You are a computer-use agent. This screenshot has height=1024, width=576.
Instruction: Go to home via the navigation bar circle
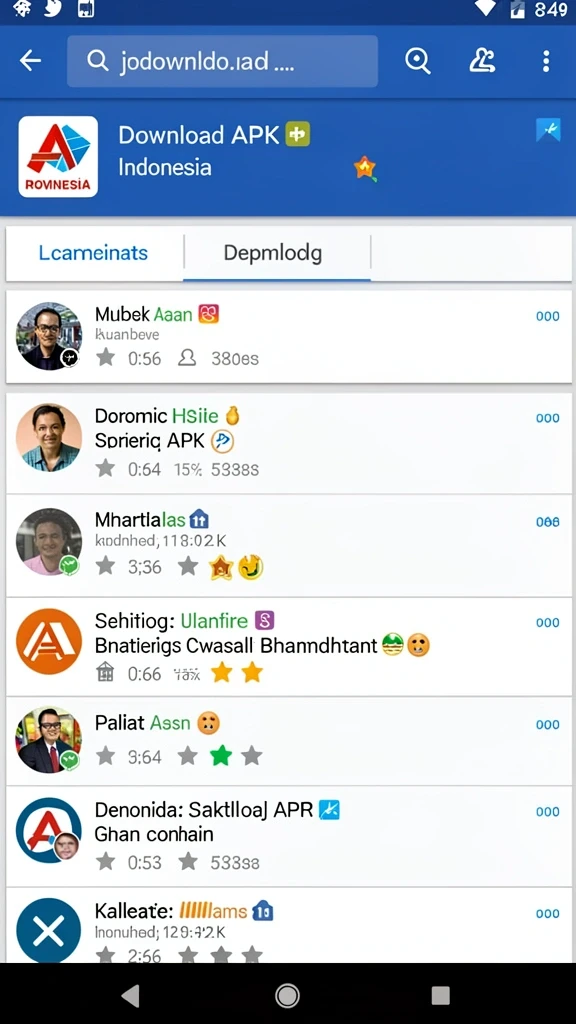(x=287, y=995)
